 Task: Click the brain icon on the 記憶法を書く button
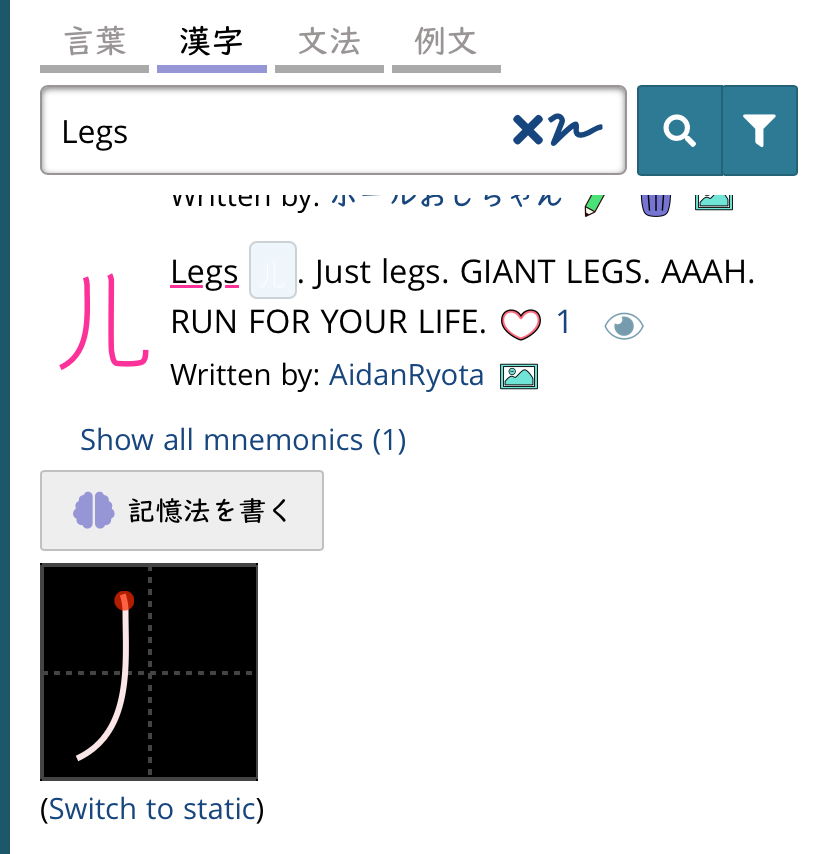coord(94,510)
